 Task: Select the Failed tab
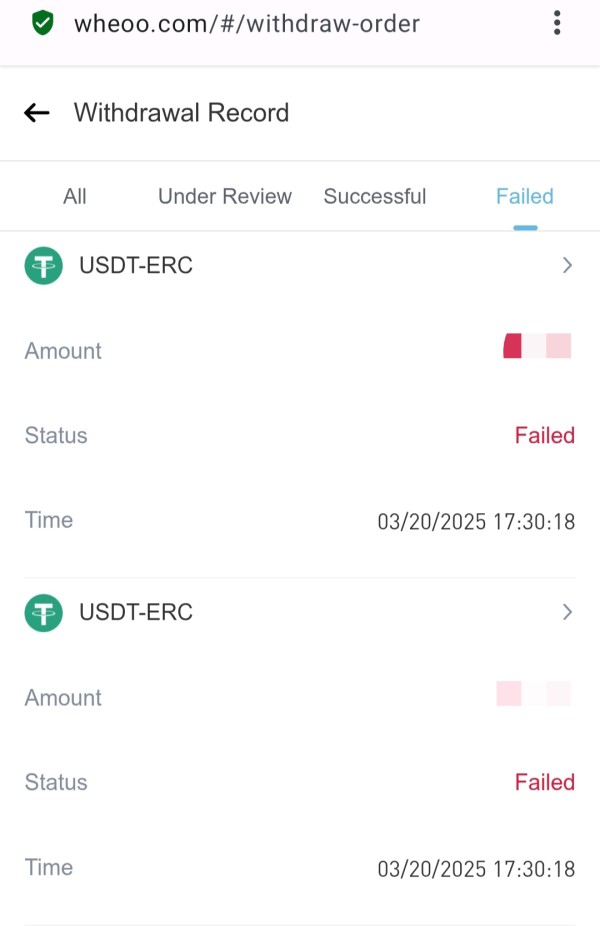pyautogui.click(x=524, y=196)
